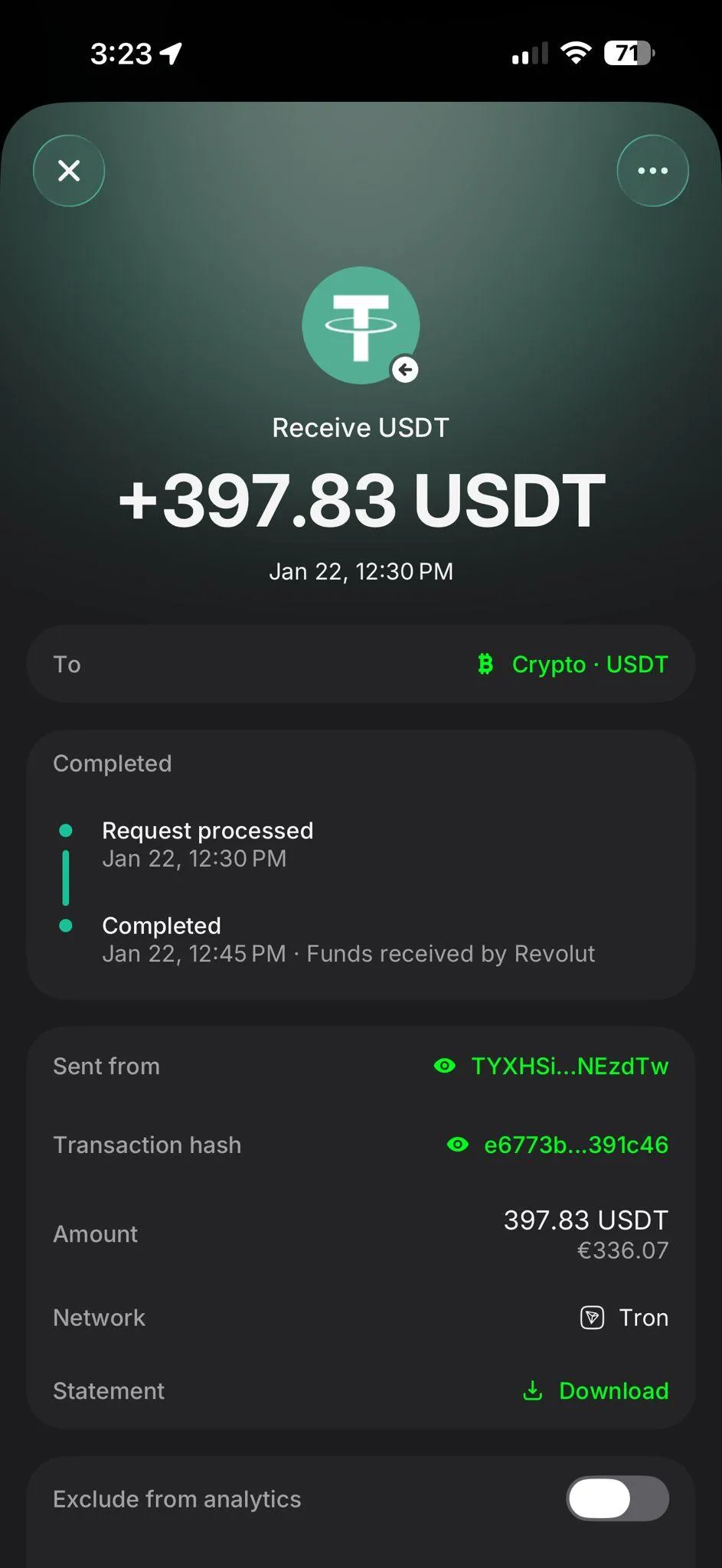722x1568 pixels.
Task: Open the three-dot overflow menu
Action: click(652, 171)
